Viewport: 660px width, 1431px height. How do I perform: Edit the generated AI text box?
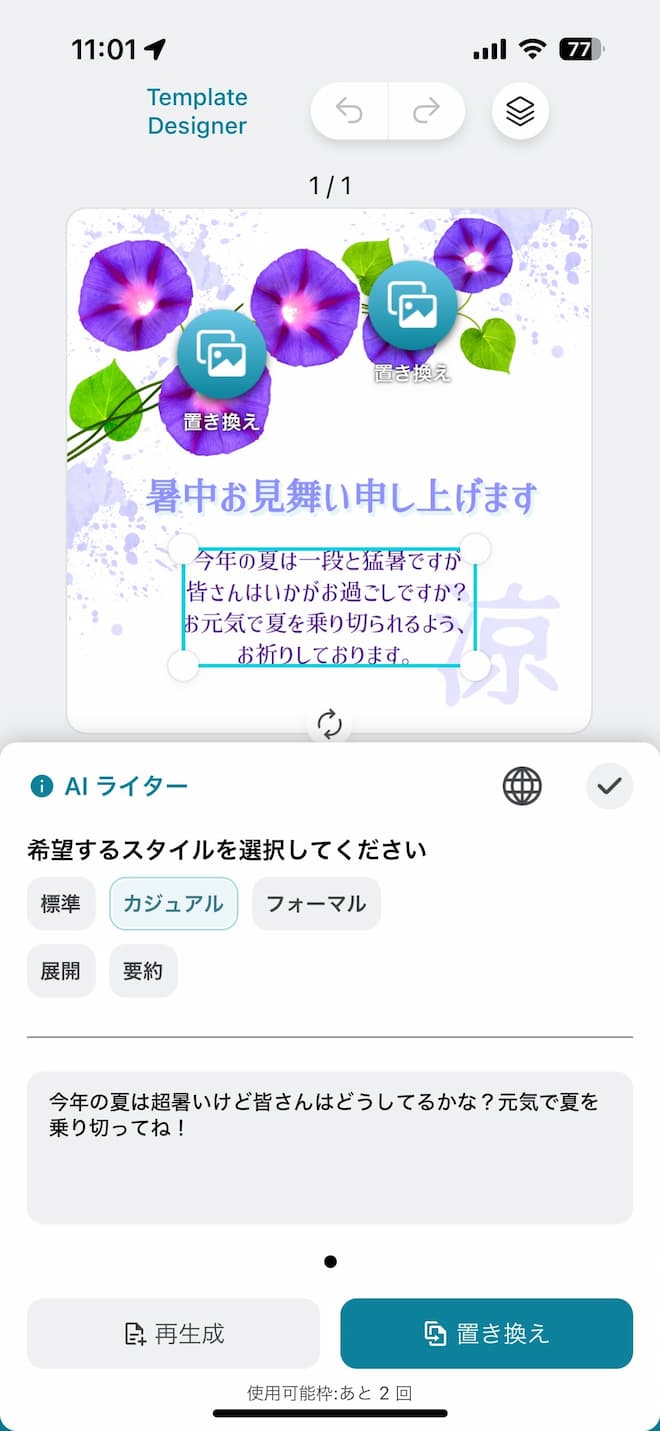(329, 1147)
